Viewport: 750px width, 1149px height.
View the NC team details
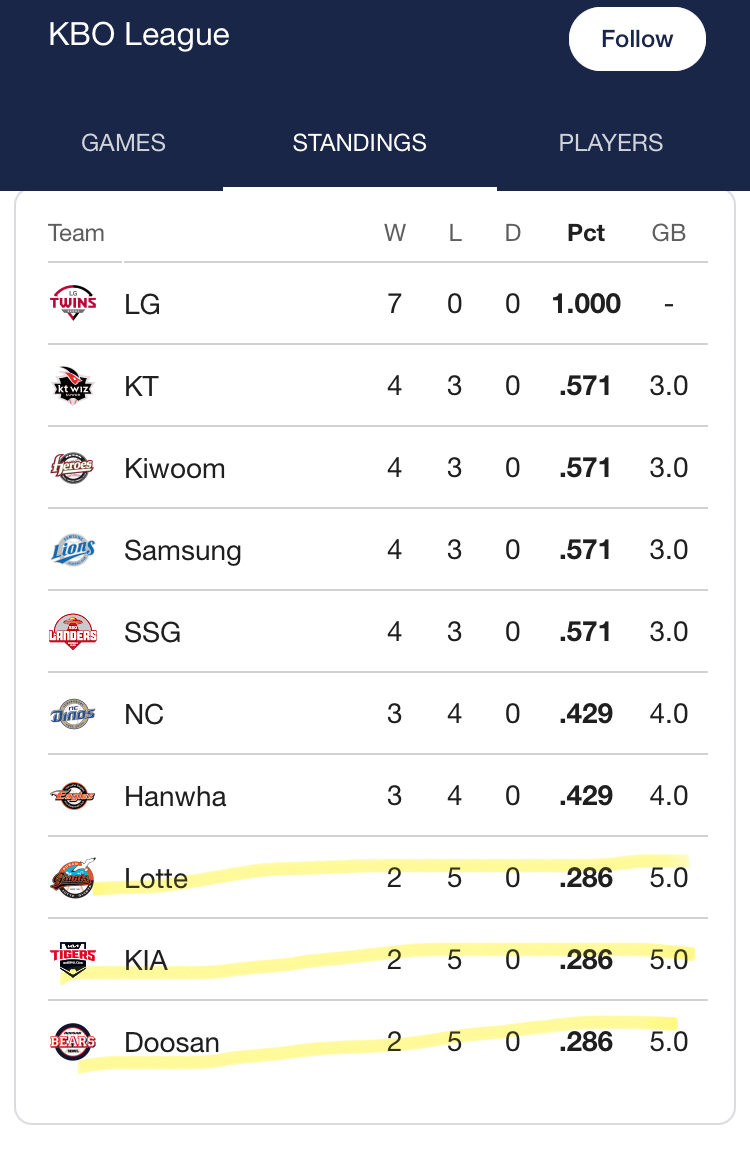click(144, 714)
